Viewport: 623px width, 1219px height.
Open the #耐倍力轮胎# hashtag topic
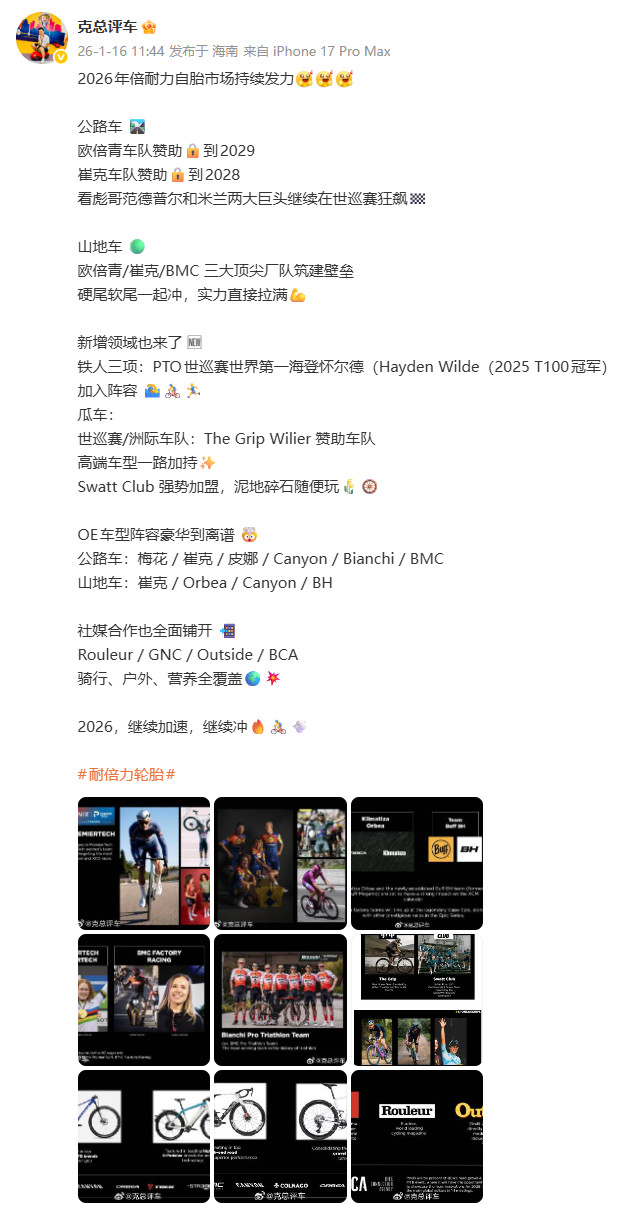point(127,774)
